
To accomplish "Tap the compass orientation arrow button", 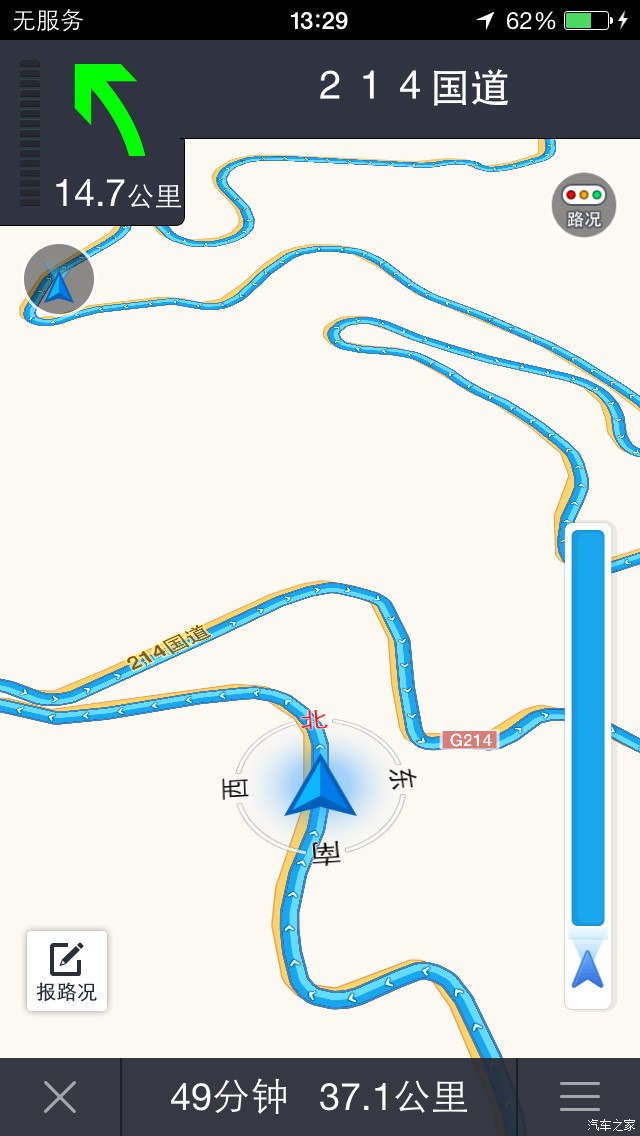I will point(59,279).
